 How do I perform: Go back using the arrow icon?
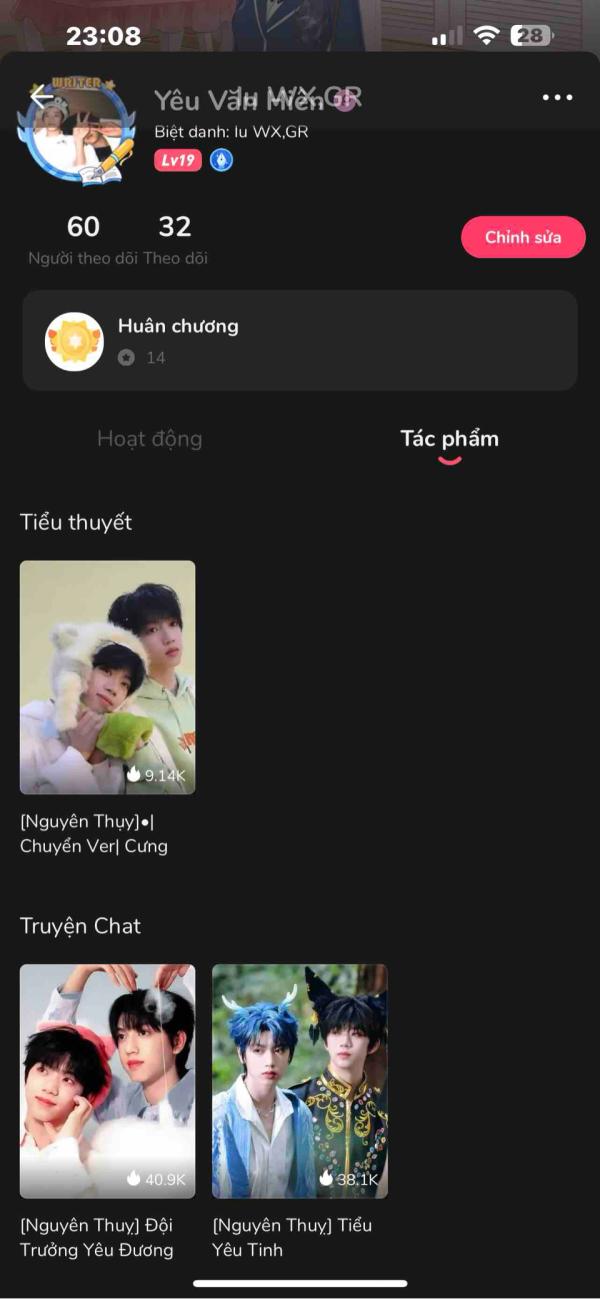pos(39,96)
